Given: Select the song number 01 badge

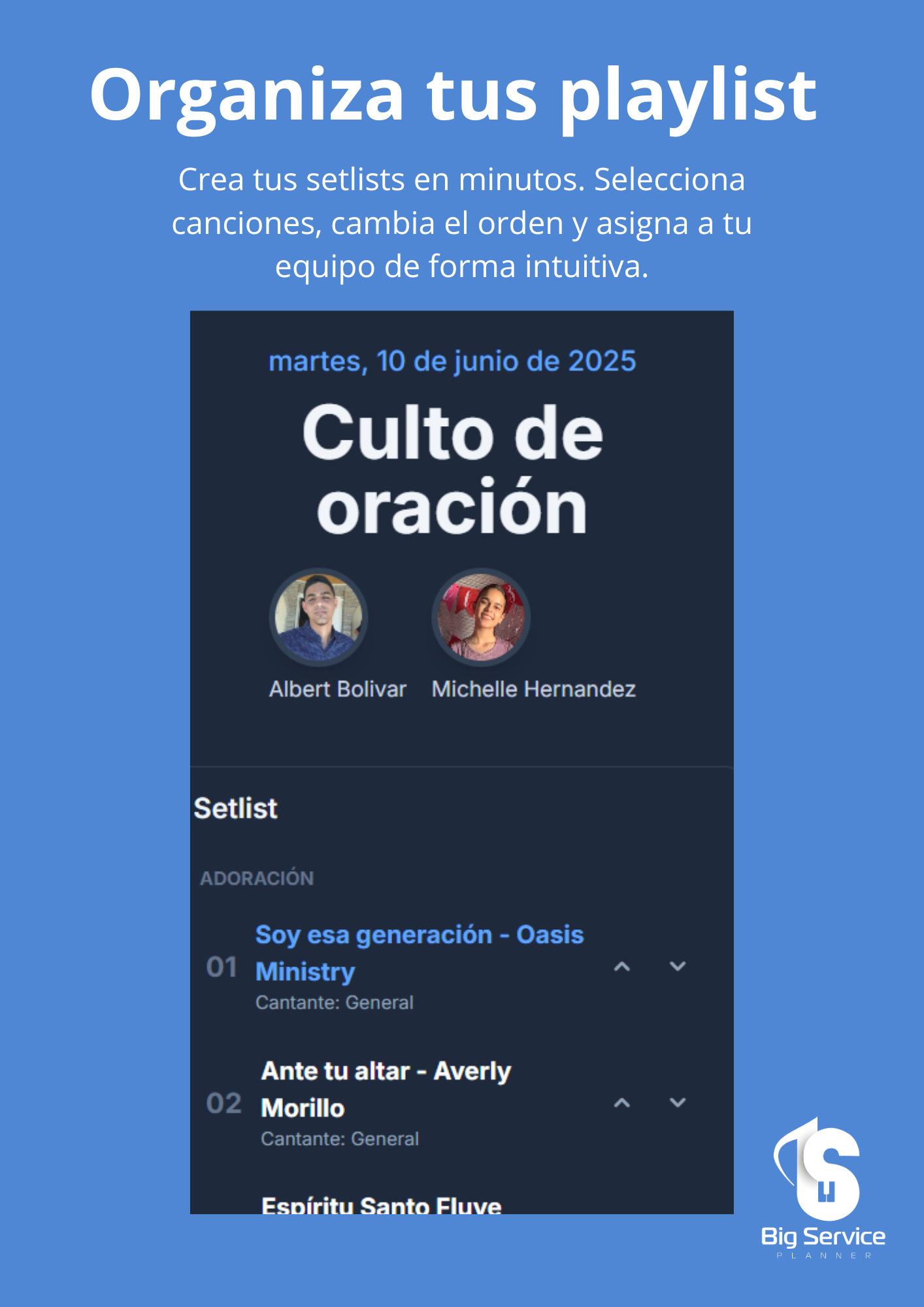Looking at the screenshot, I should [223, 966].
